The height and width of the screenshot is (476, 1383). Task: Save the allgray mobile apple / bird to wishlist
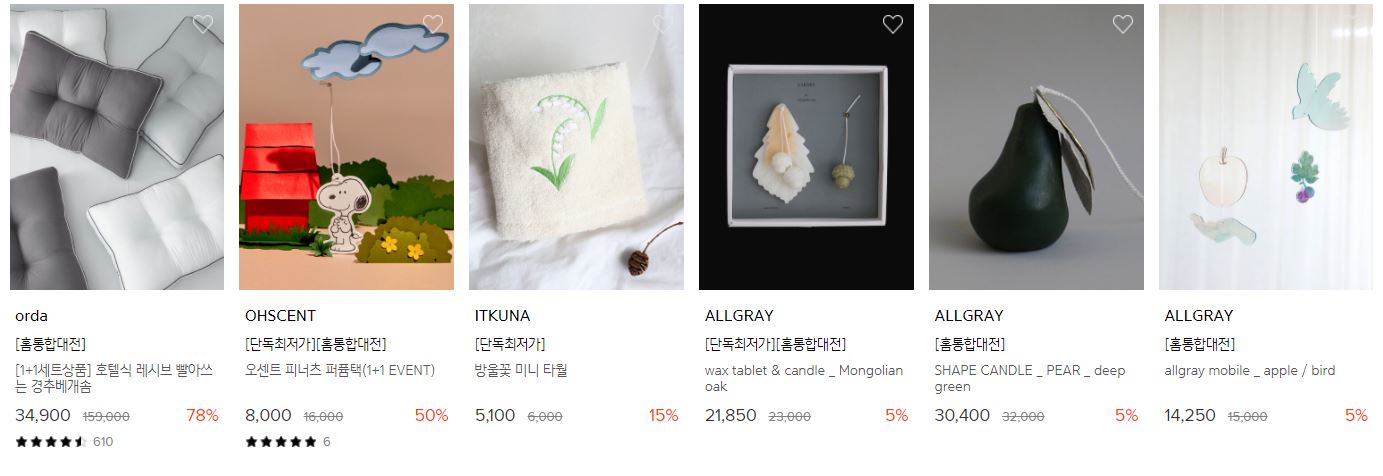pyautogui.click(x=1352, y=24)
